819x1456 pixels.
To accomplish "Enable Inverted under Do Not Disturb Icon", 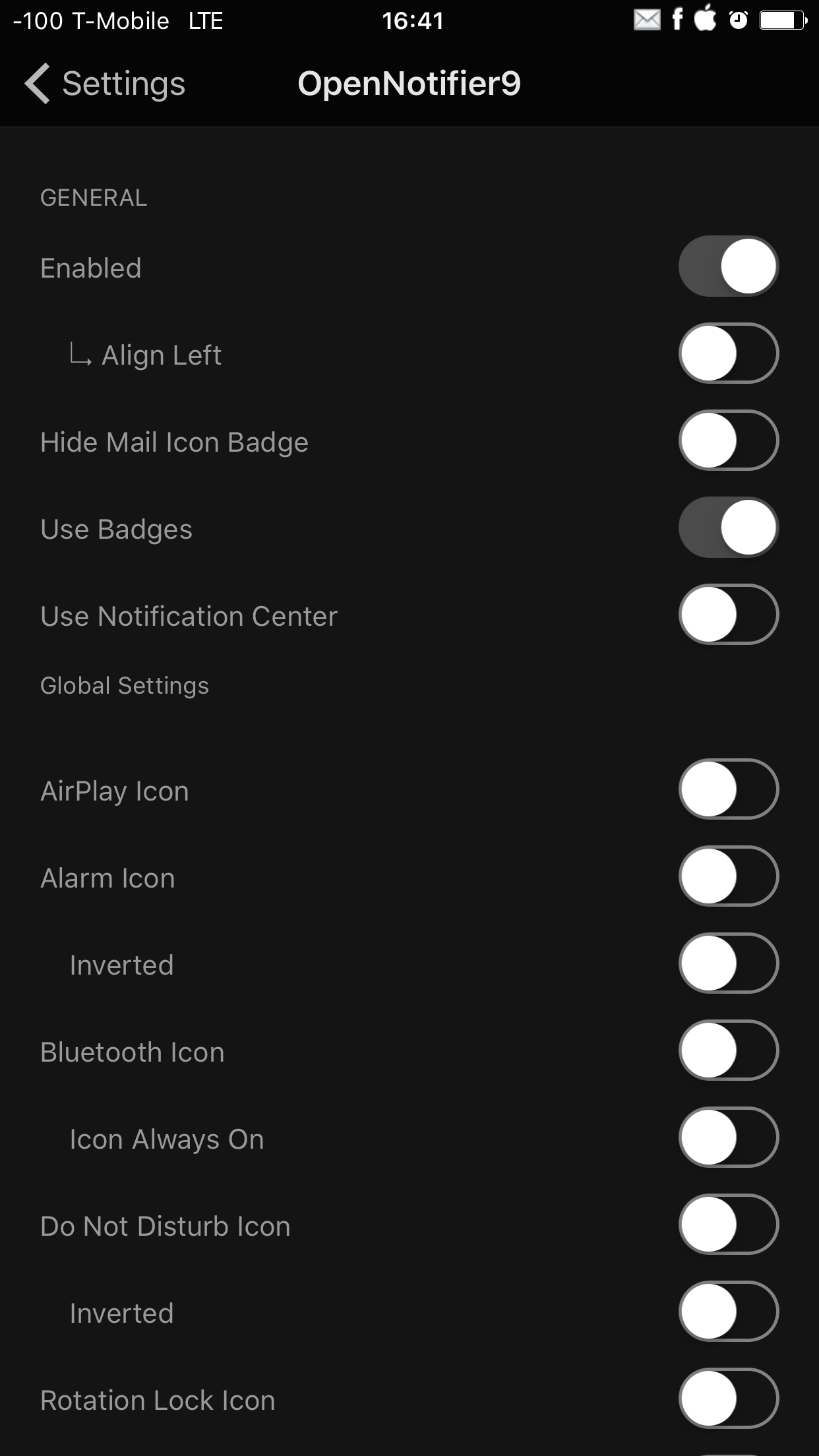I will (x=729, y=1312).
